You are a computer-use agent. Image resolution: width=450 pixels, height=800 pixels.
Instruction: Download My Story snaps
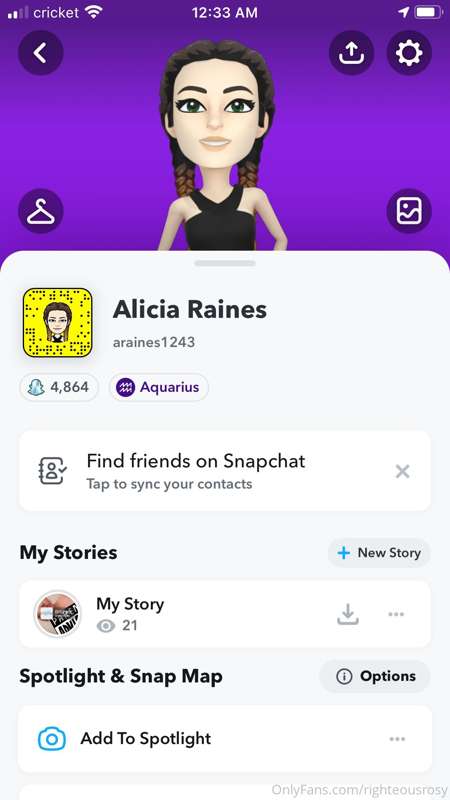pos(348,614)
